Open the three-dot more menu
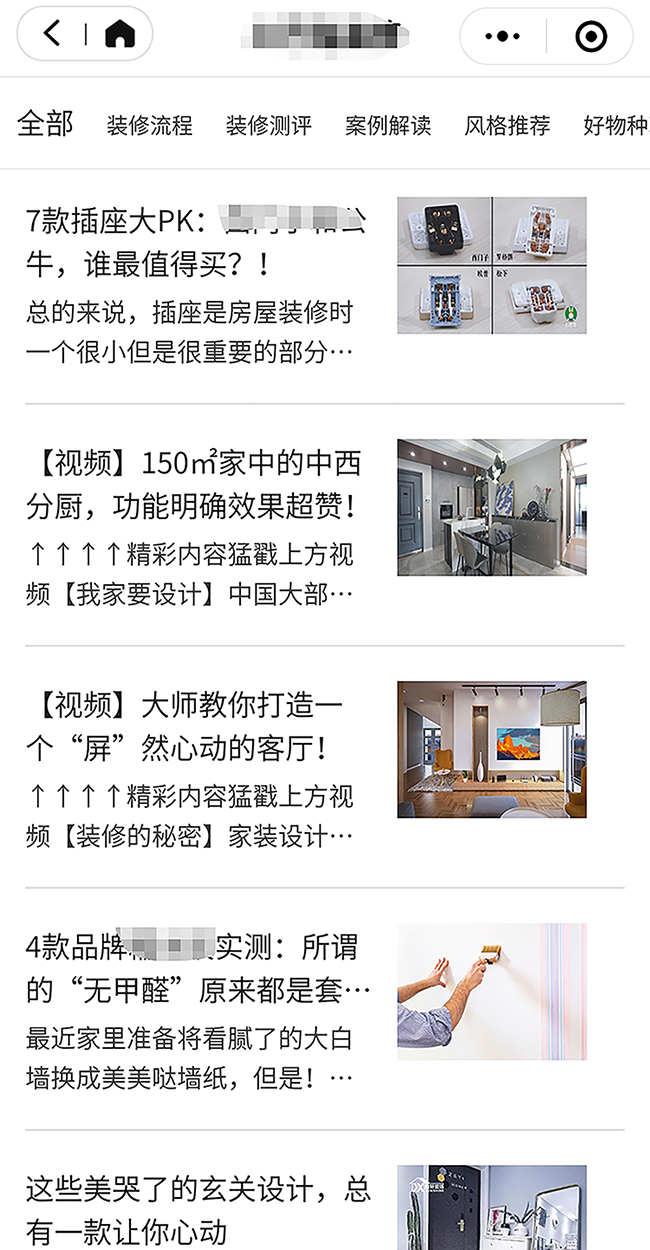The image size is (650, 1250). (502, 37)
